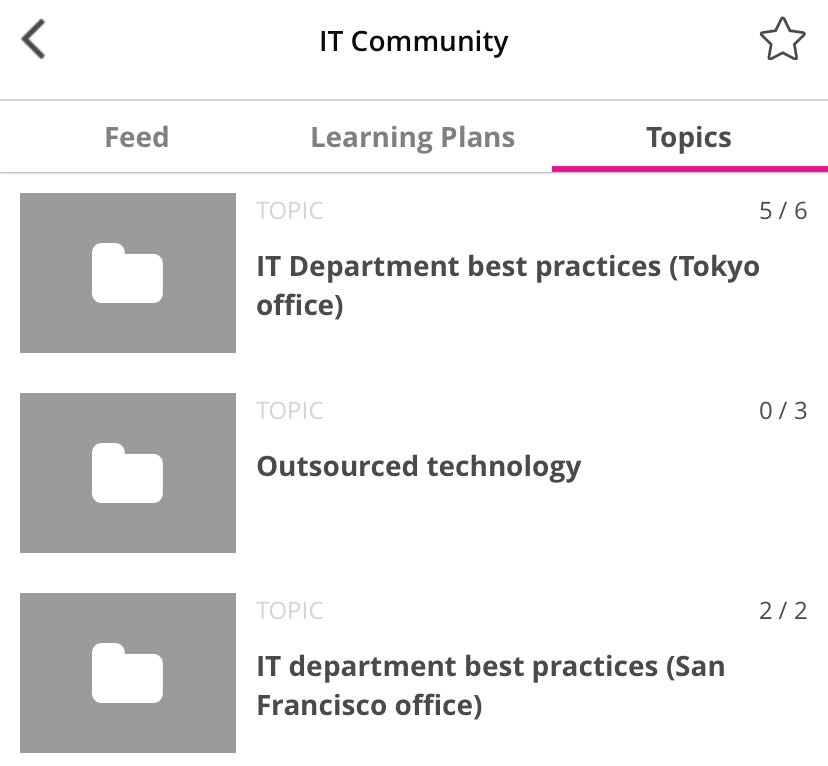This screenshot has height=766, width=828.
Task: Open IT department best practices (San Francisco office)
Action: pos(490,685)
